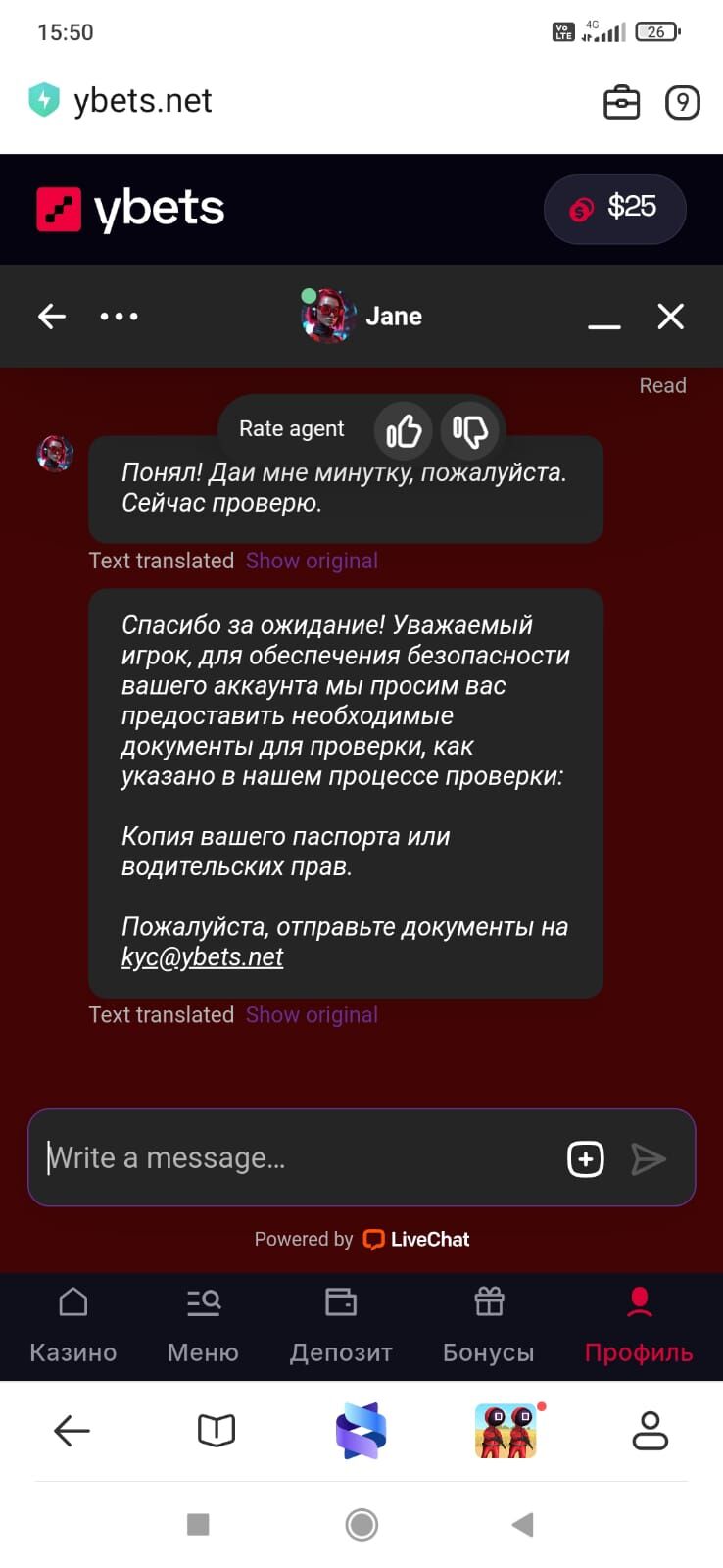The height and width of the screenshot is (1568, 723).
Task: Rate the agent with thumbs down
Action: [x=470, y=429]
